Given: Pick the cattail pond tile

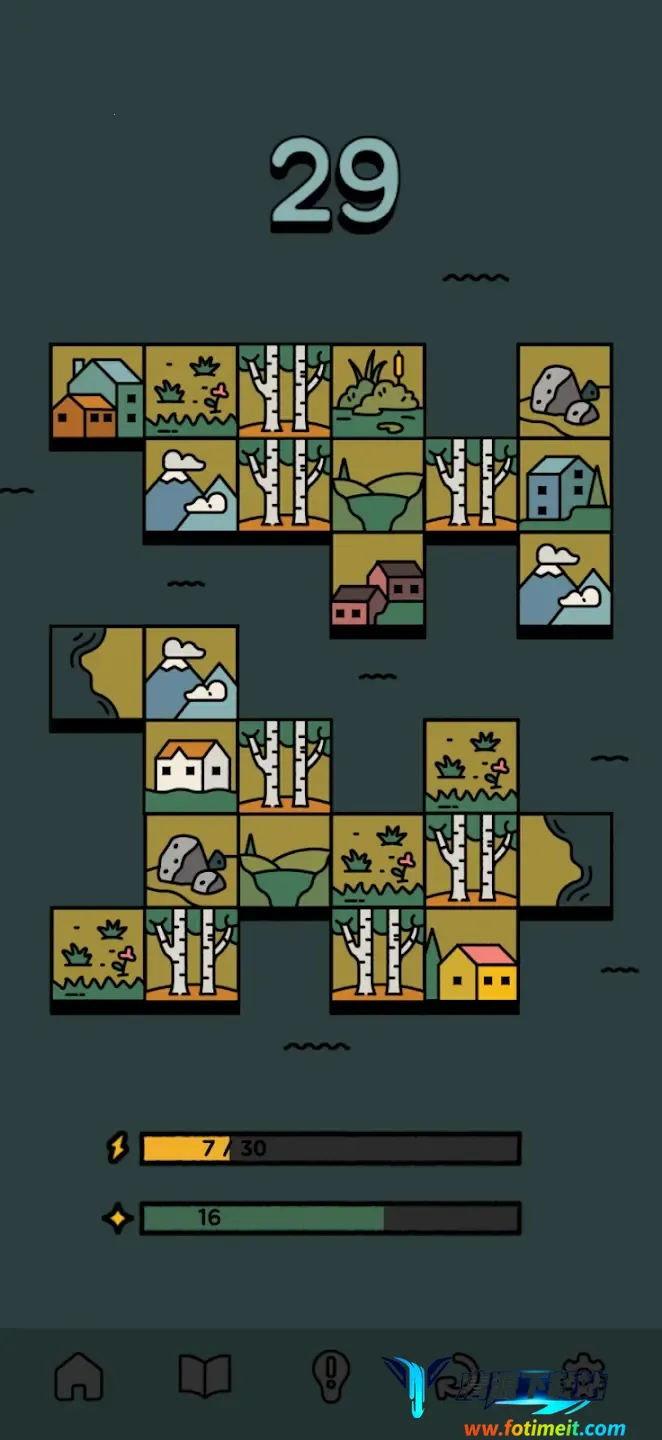Looking at the screenshot, I should (x=378, y=392).
